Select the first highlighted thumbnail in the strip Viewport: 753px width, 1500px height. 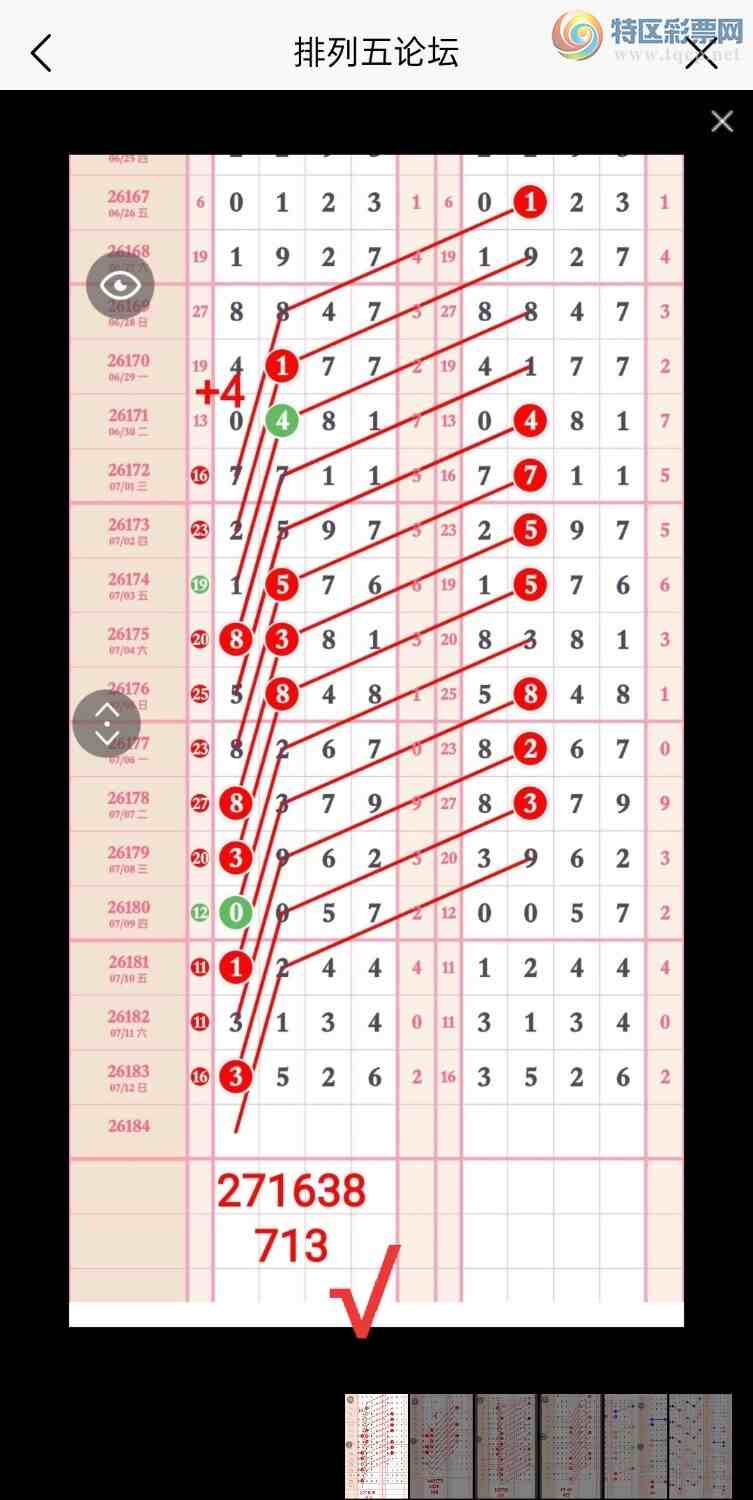coord(376,1446)
